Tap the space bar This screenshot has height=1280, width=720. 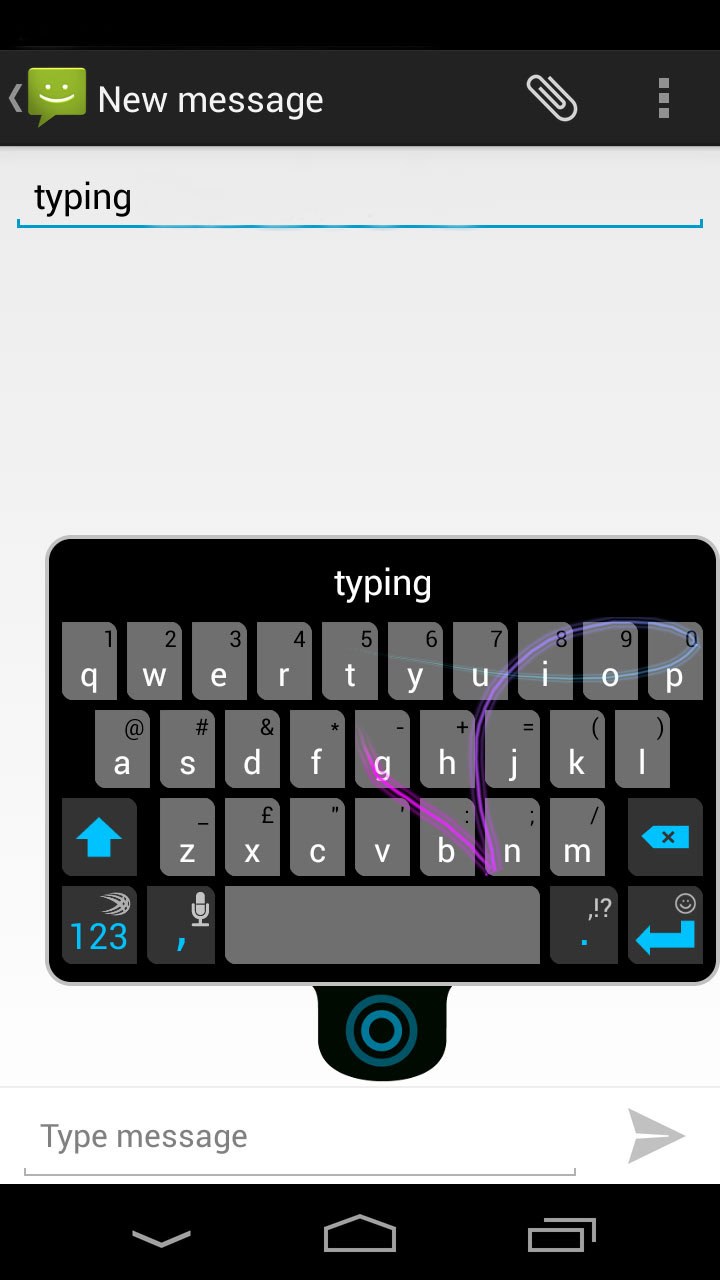(x=382, y=925)
